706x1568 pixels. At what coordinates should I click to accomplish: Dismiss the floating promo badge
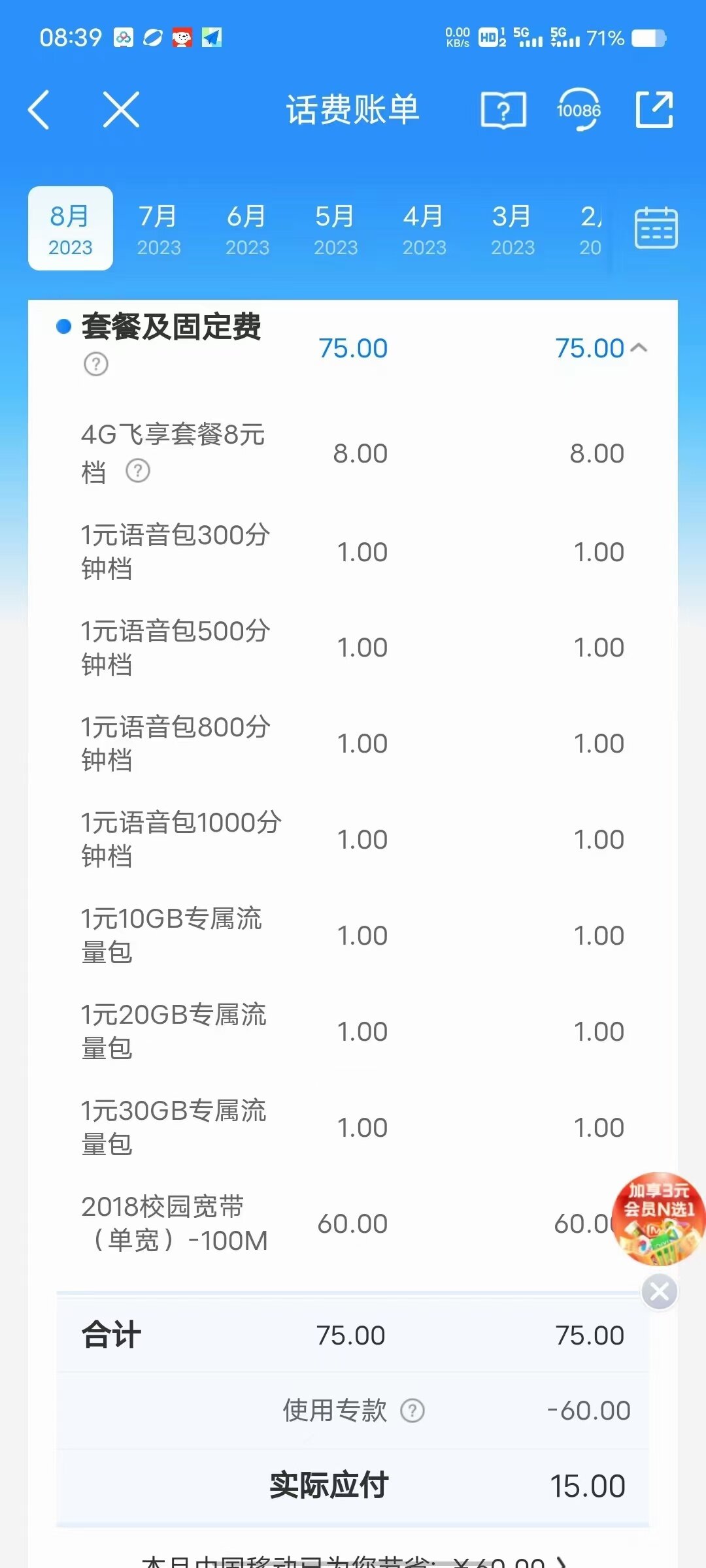659,1291
